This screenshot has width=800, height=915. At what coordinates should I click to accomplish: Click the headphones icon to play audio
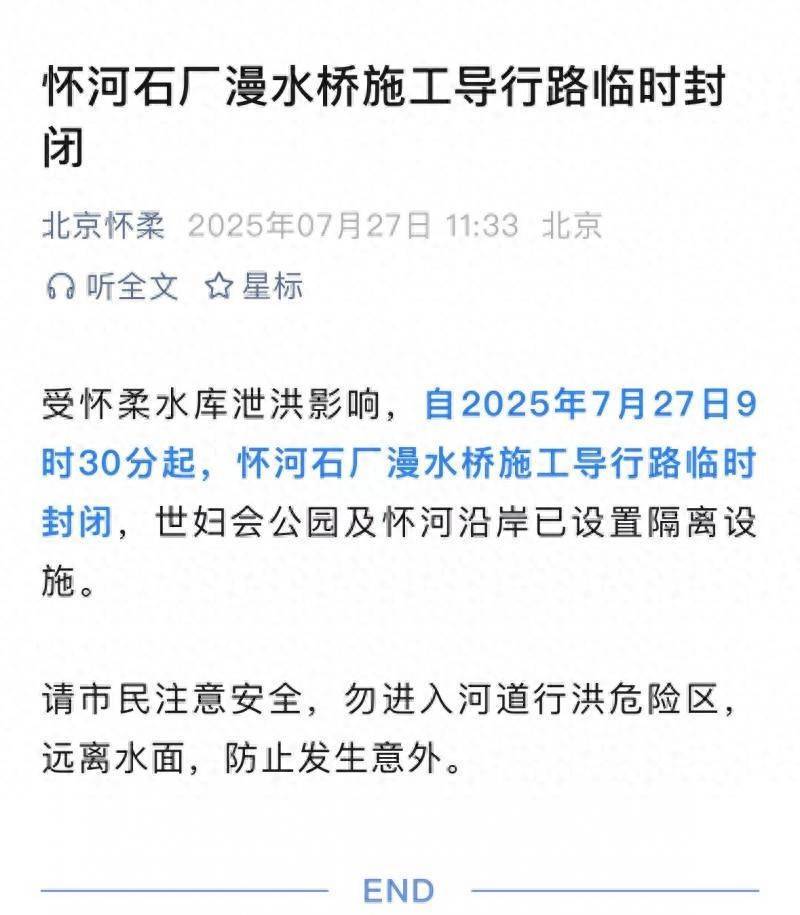60,285
